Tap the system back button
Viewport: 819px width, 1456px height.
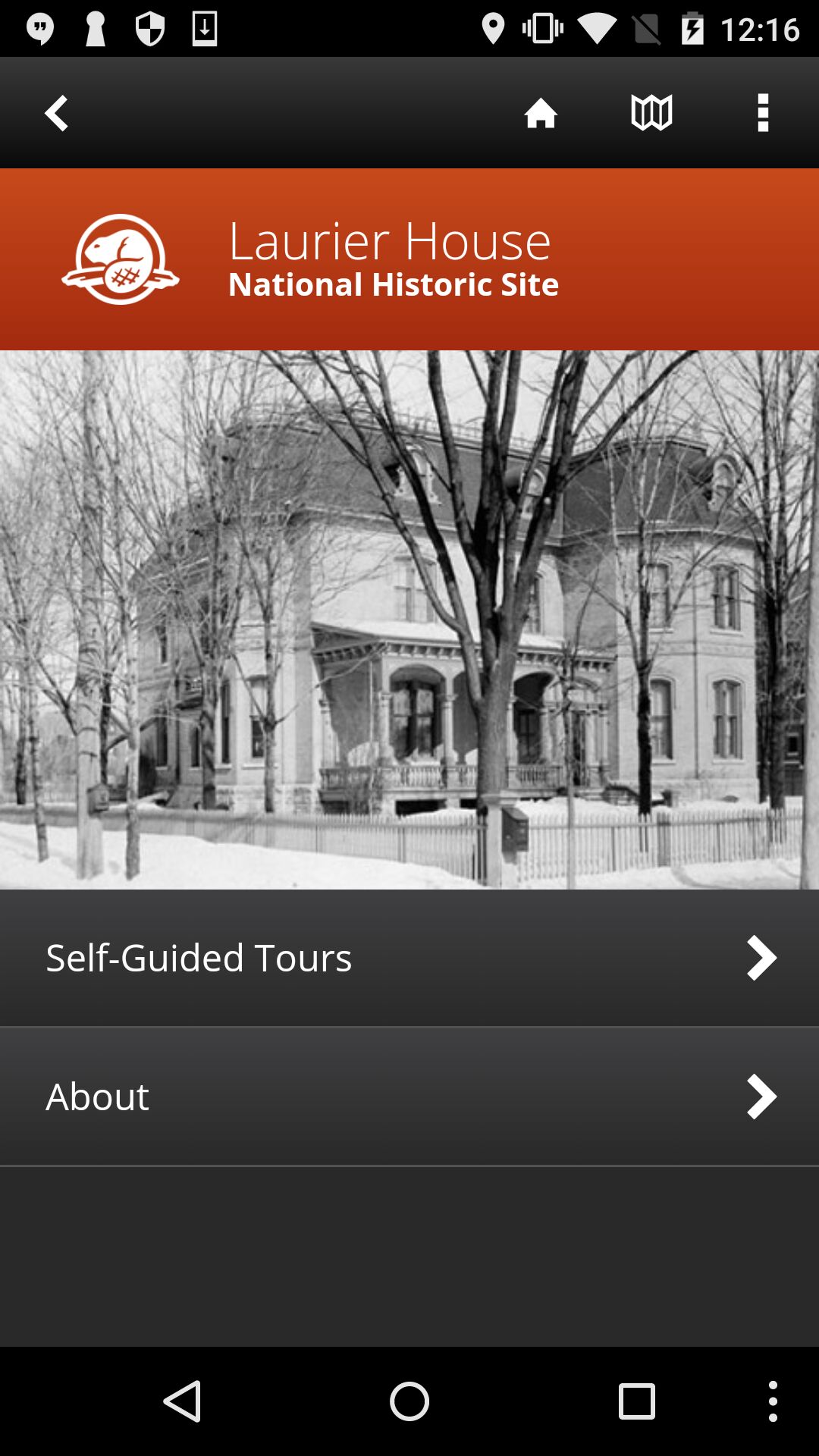[x=182, y=1401]
